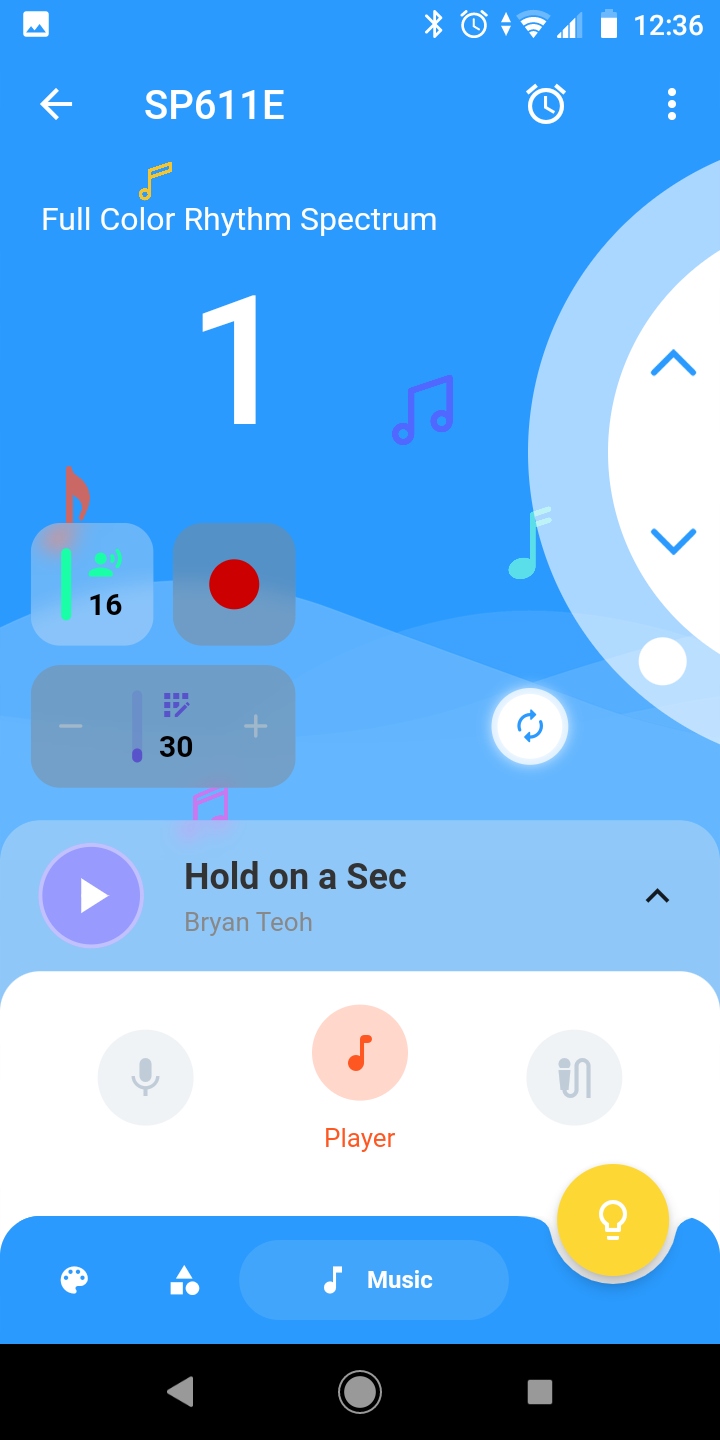Open the color palette tab
The height and width of the screenshot is (1440, 720).
point(75,1280)
